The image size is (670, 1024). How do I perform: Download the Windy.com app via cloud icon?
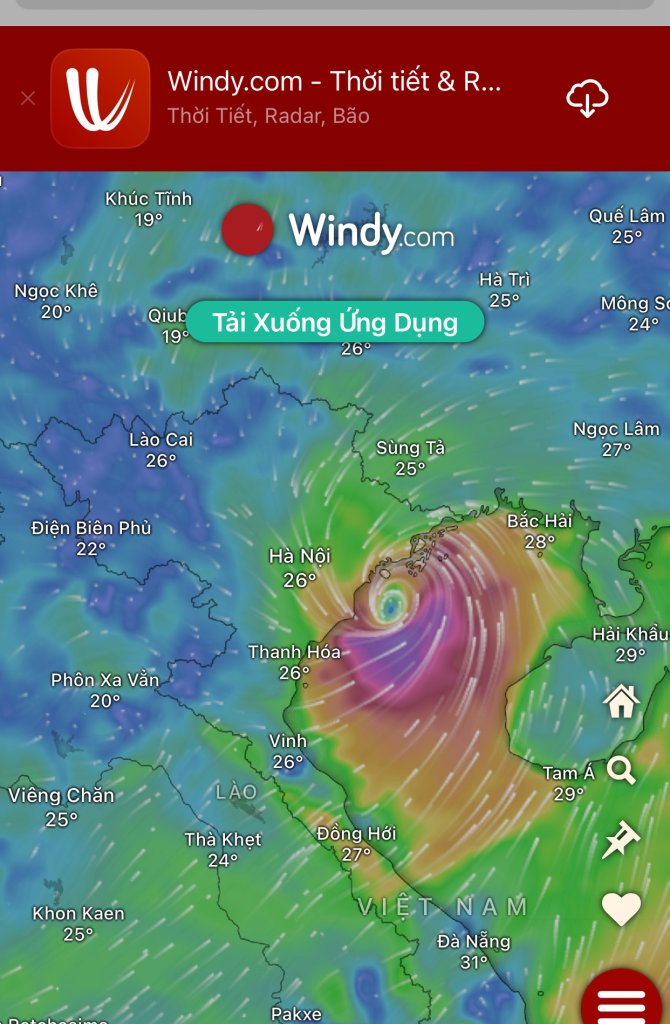(x=587, y=99)
